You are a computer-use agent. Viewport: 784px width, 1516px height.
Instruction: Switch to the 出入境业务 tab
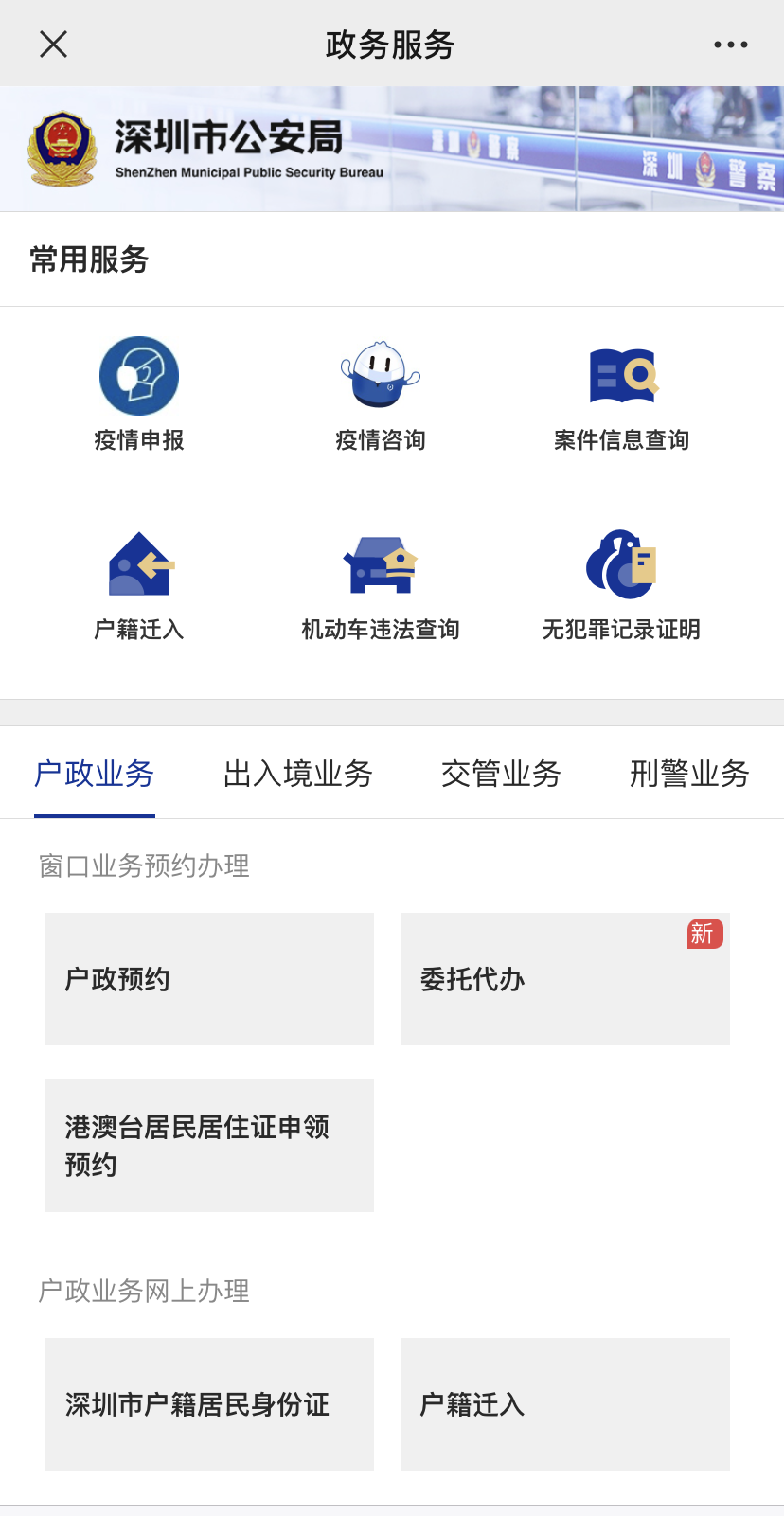click(x=298, y=774)
